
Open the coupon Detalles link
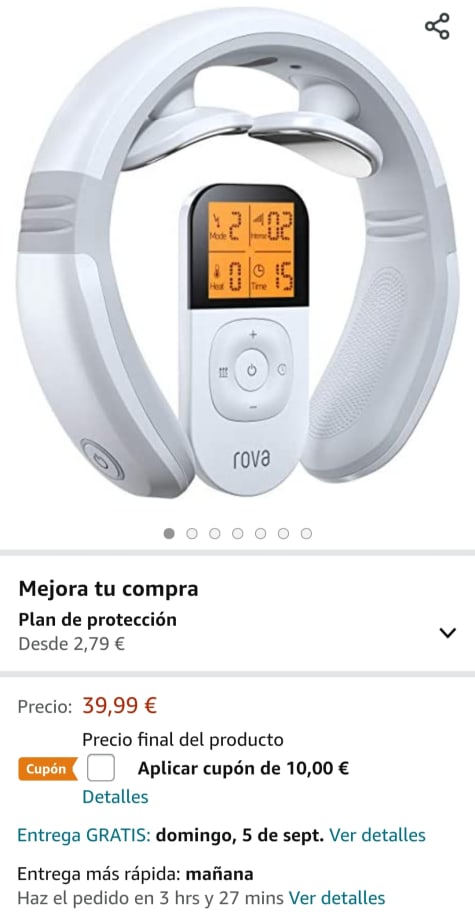[x=115, y=797]
